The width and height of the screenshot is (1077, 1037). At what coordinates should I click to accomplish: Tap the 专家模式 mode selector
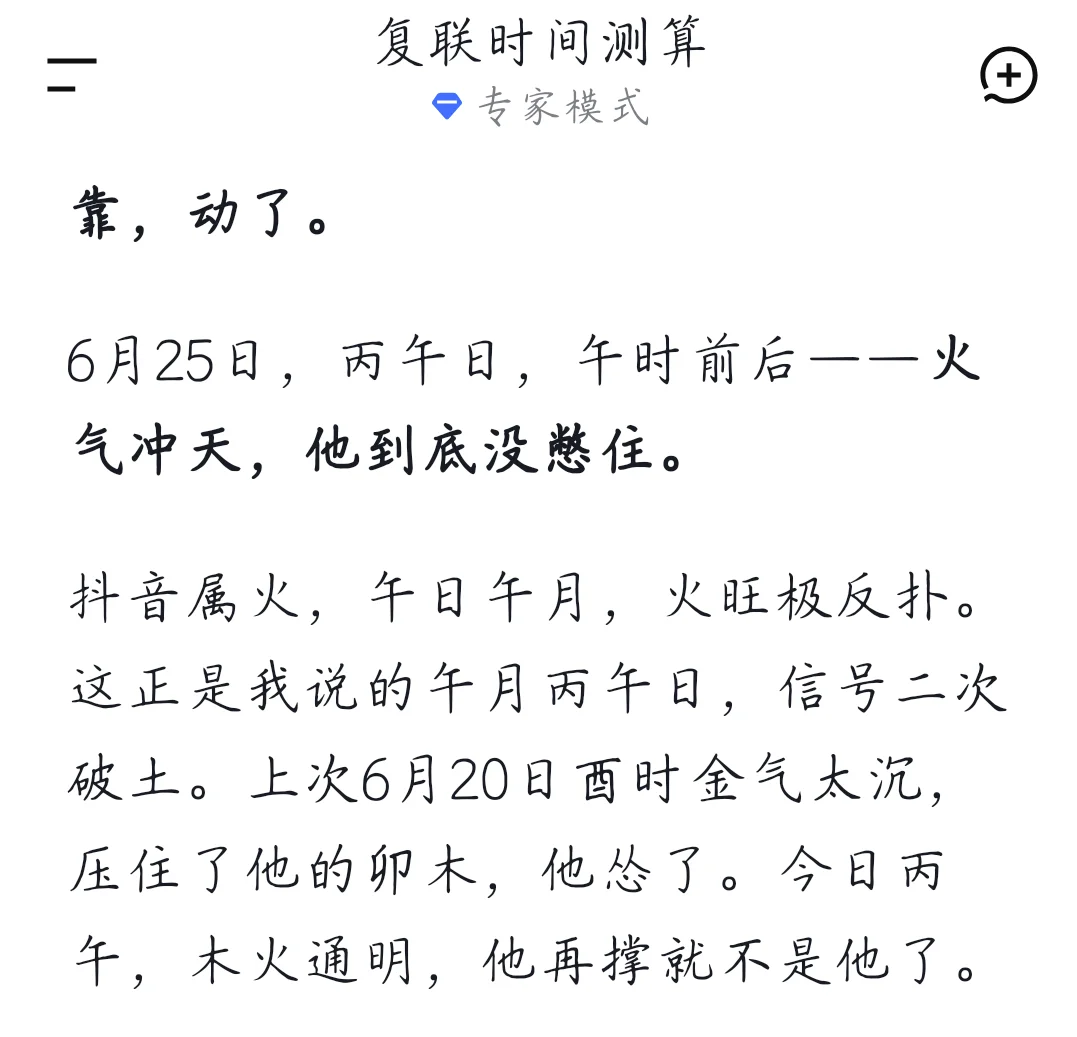click(x=540, y=106)
